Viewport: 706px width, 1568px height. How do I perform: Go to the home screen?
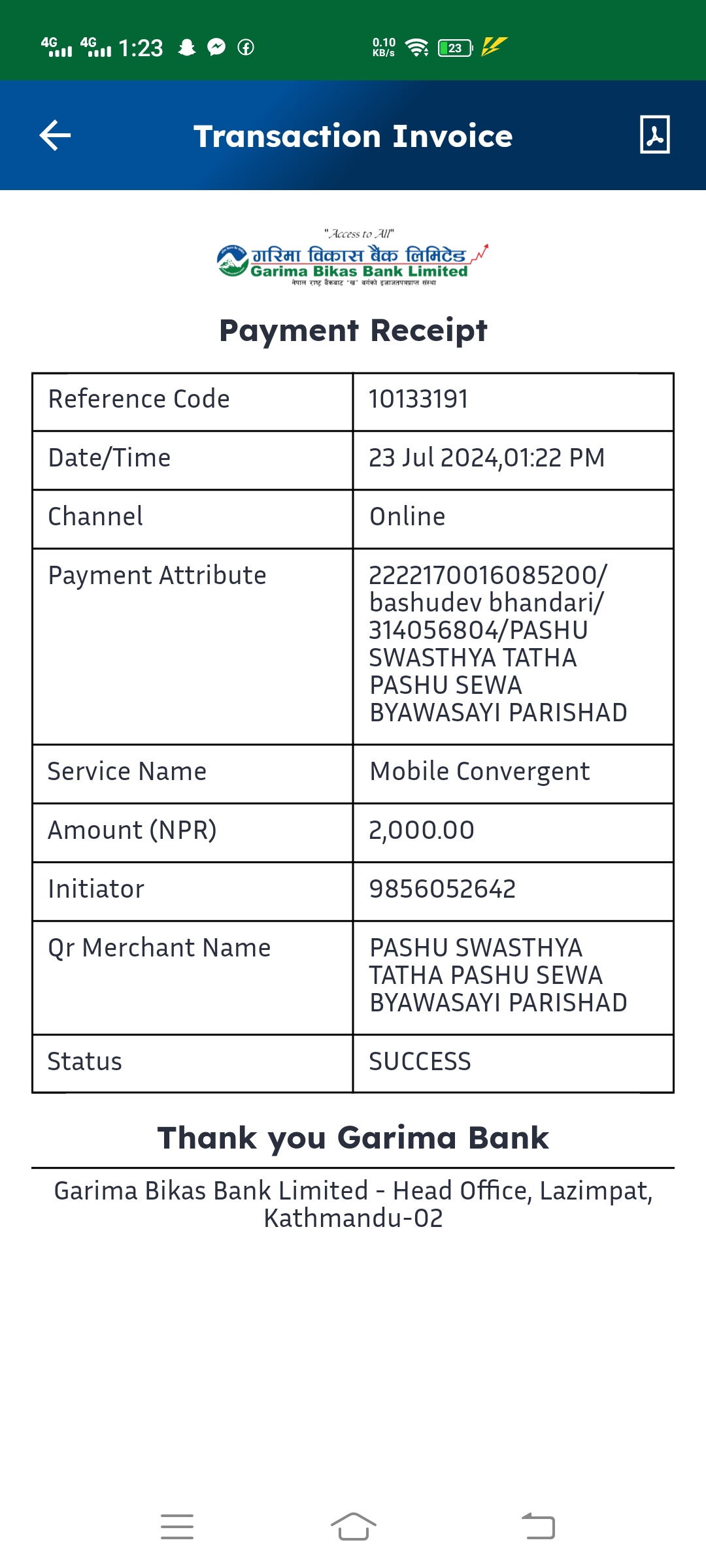coord(353,1527)
